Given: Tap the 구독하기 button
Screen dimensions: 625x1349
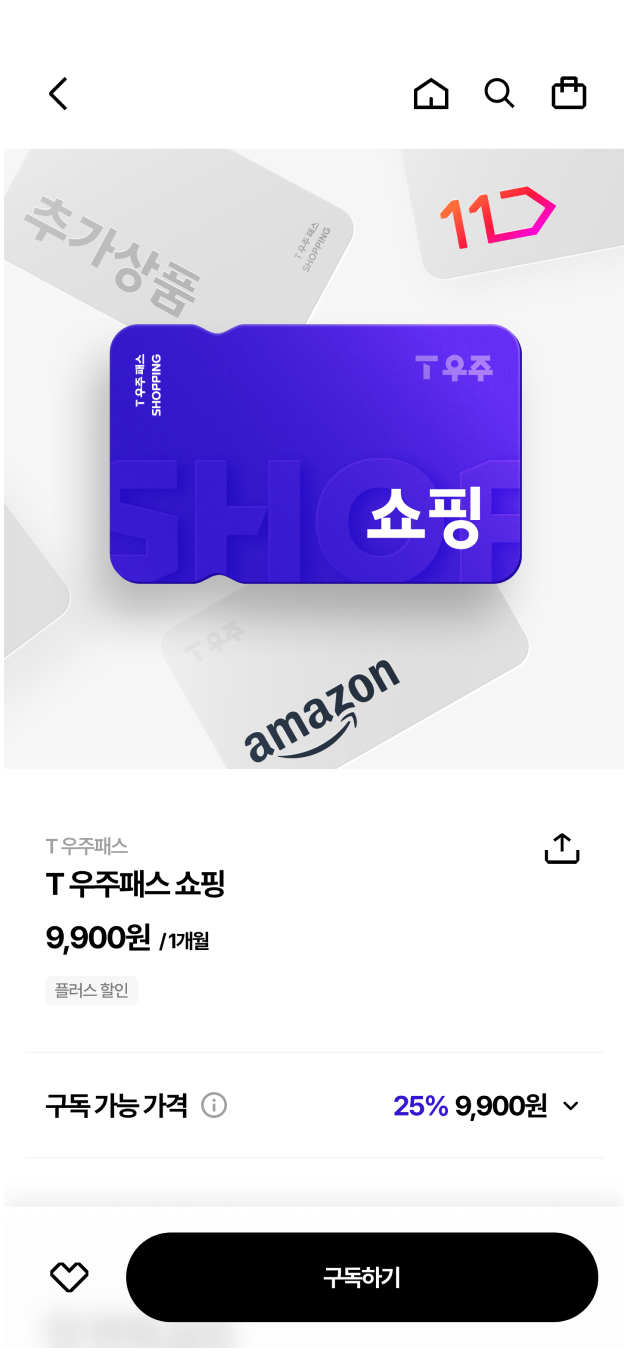Looking at the screenshot, I should coord(362,1277).
